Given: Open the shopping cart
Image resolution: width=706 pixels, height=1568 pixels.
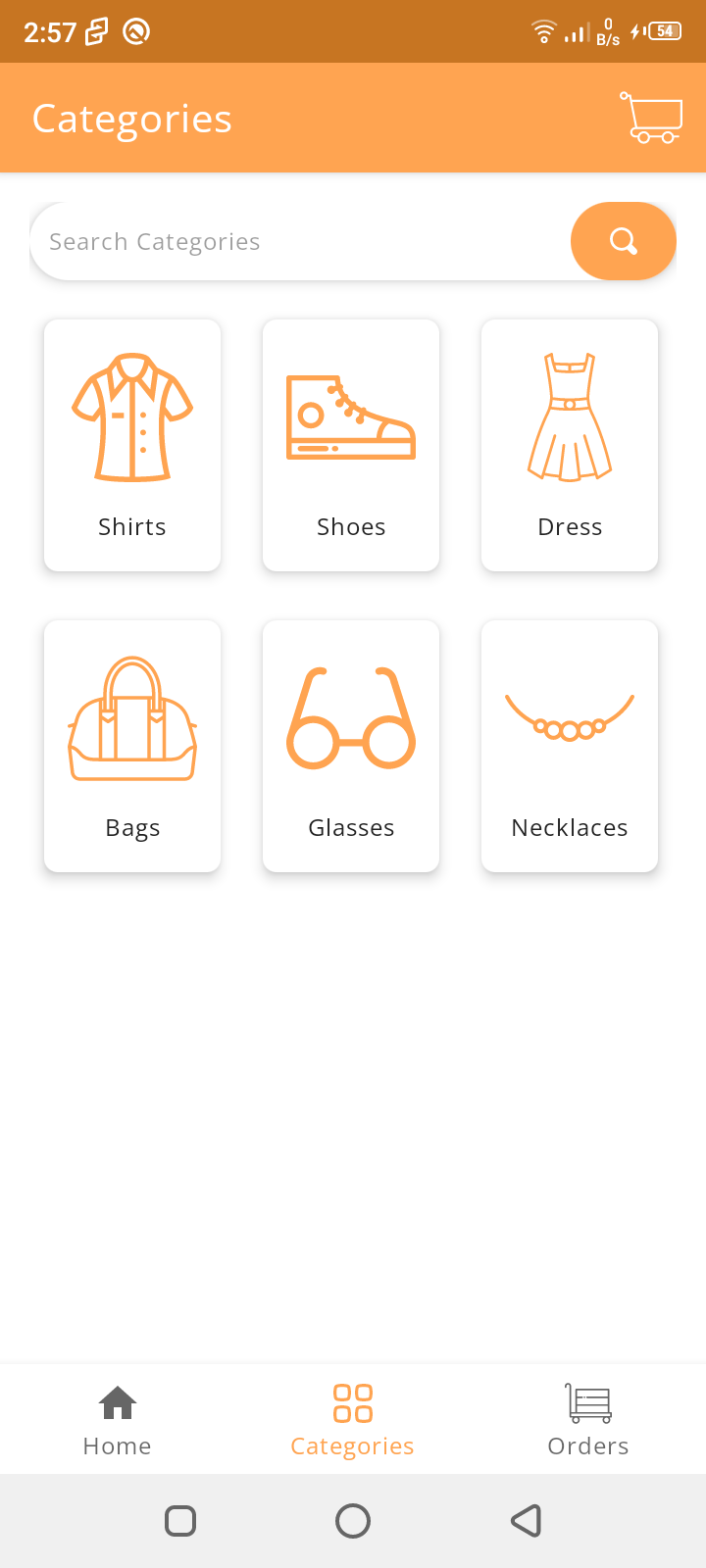Looking at the screenshot, I should [x=651, y=118].
